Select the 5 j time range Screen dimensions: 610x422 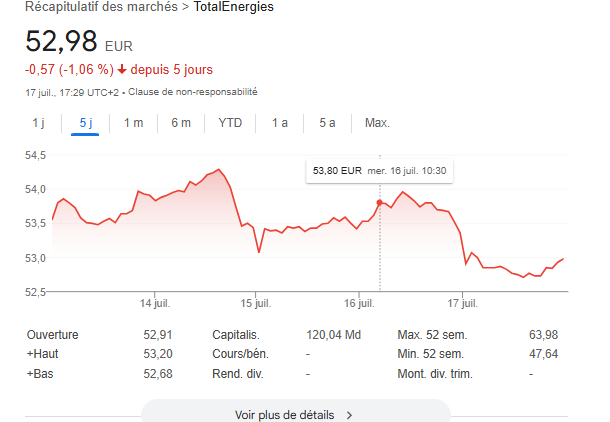pos(85,123)
